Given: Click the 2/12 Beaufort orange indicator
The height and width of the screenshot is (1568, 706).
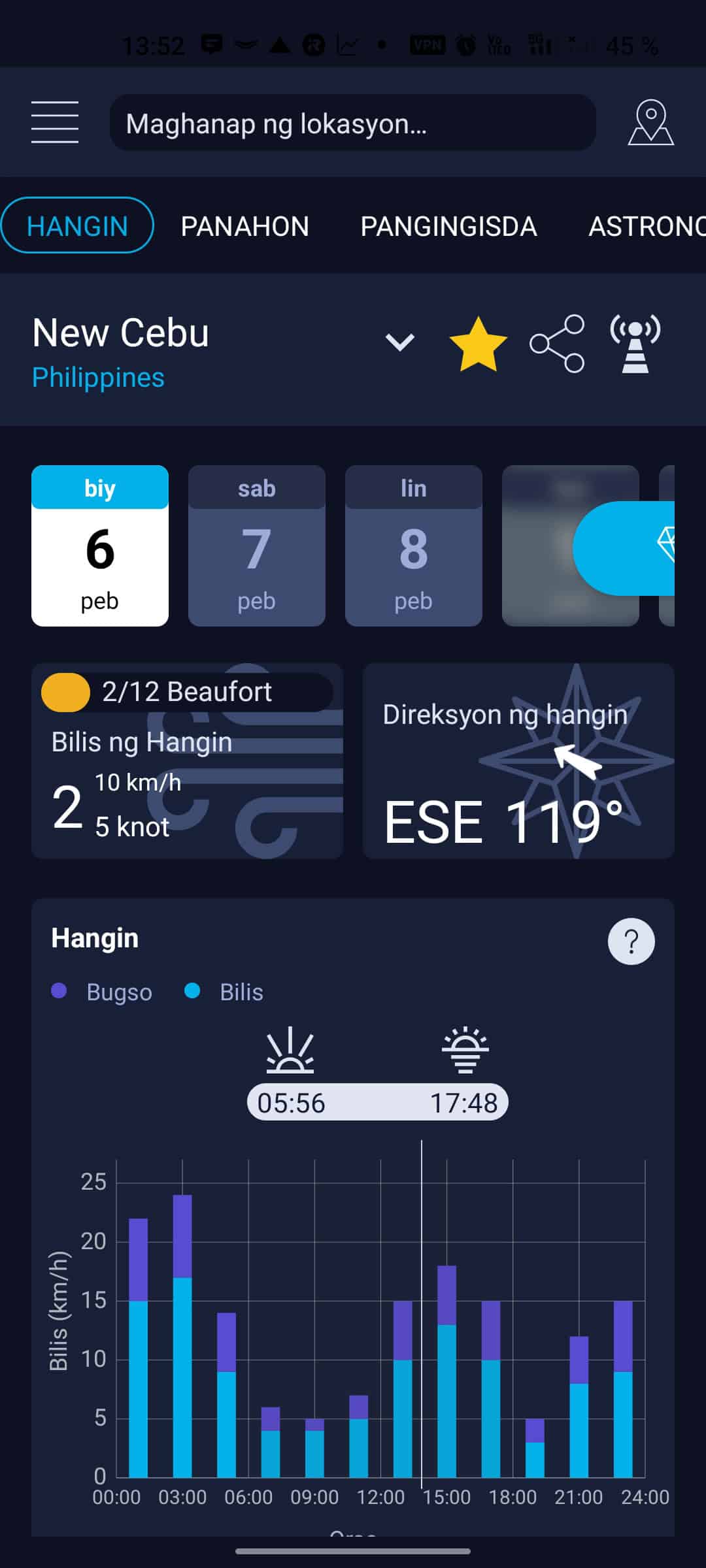Looking at the screenshot, I should pos(66,691).
